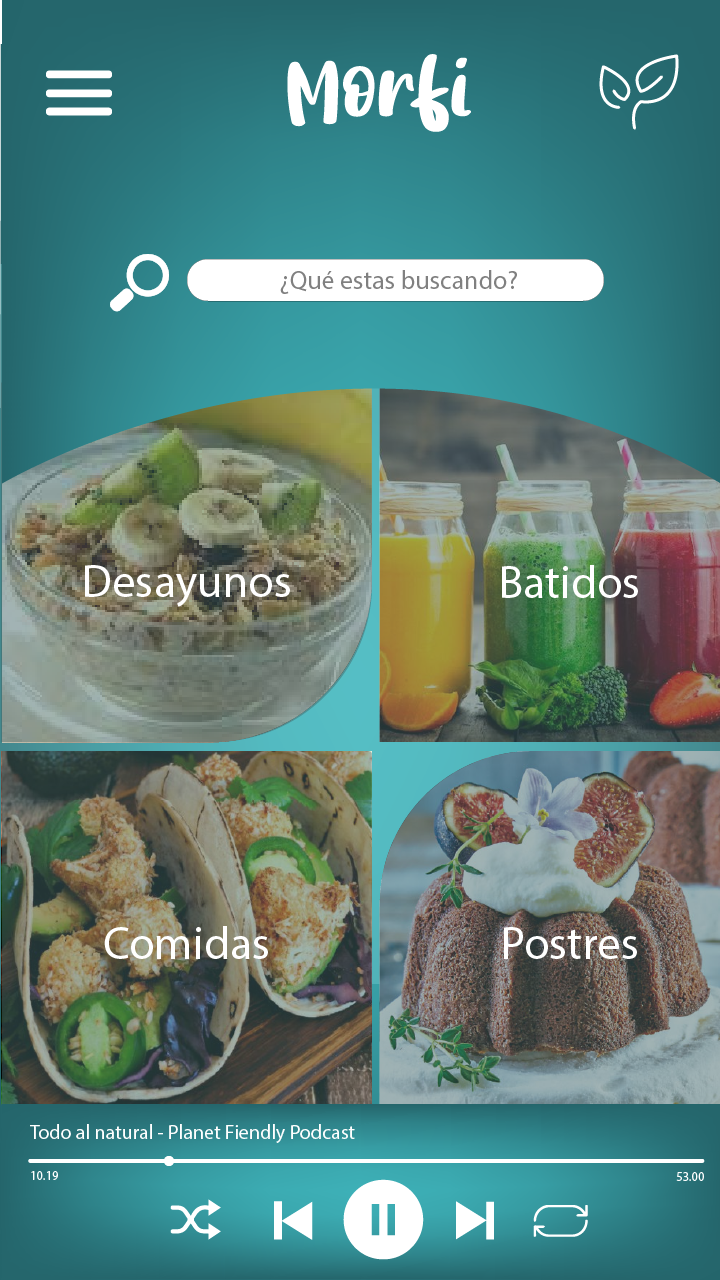Focus the ¿Qué estas buscando? search field
The height and width of the screenshot is (1280, 720).
(x=396, y=280)
